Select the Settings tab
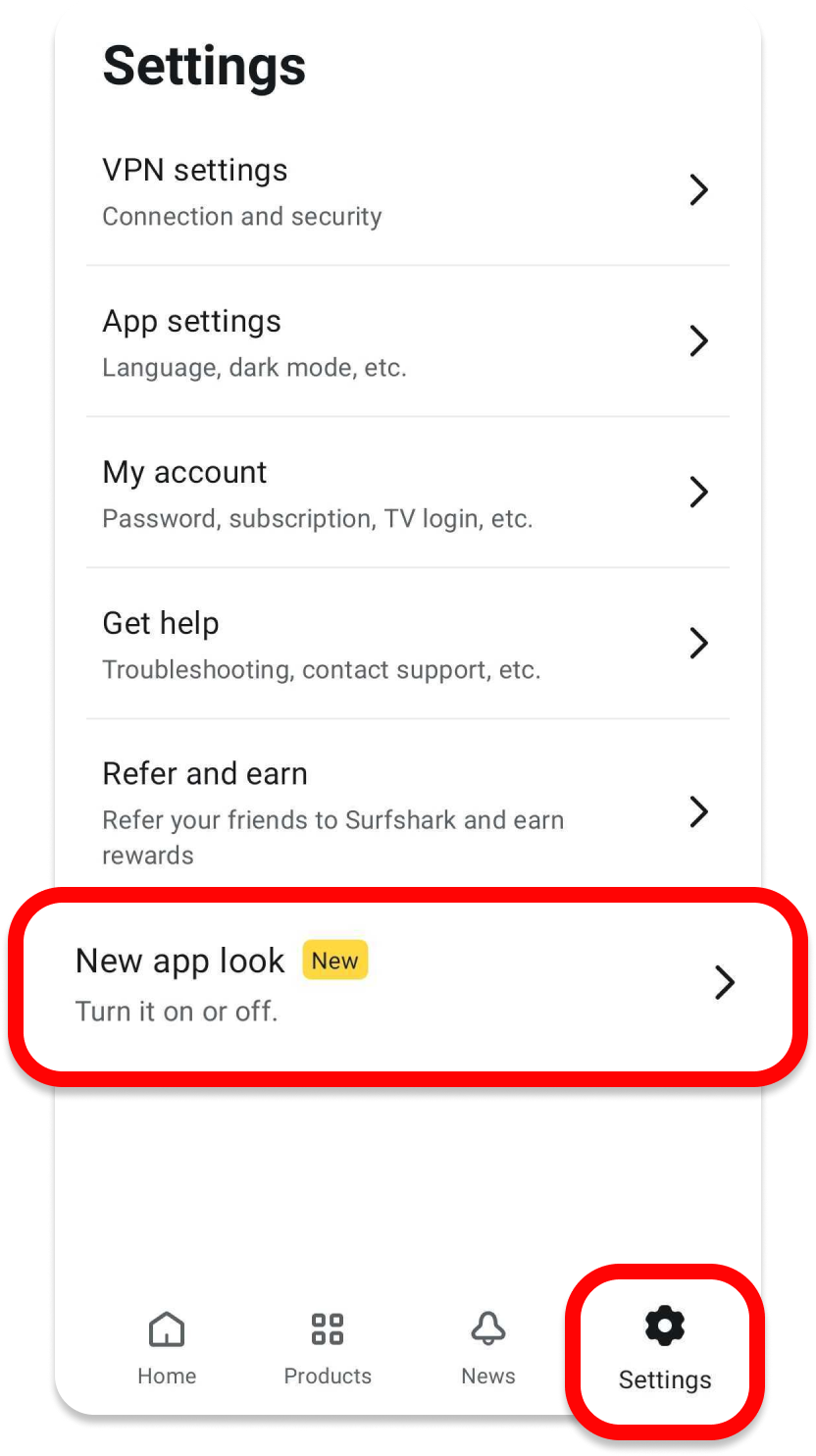 664,1349
